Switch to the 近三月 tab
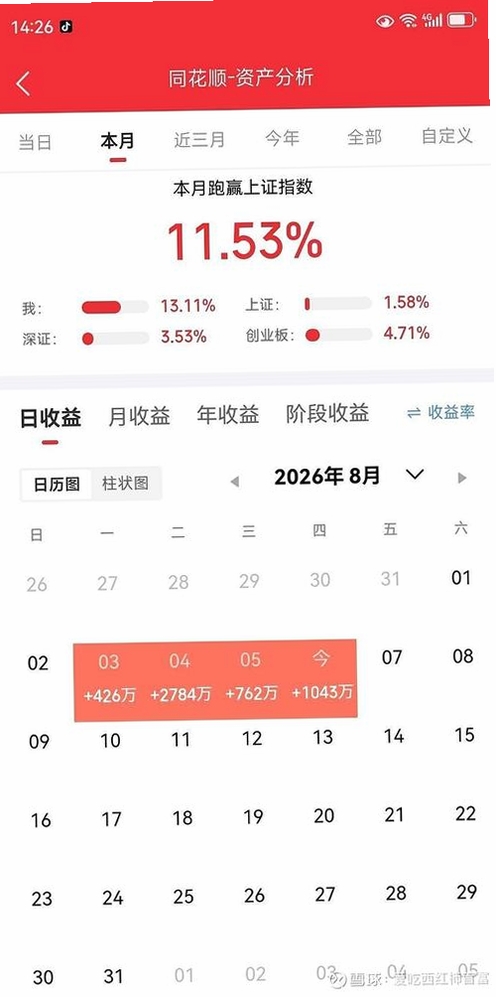 coord(200,139)
